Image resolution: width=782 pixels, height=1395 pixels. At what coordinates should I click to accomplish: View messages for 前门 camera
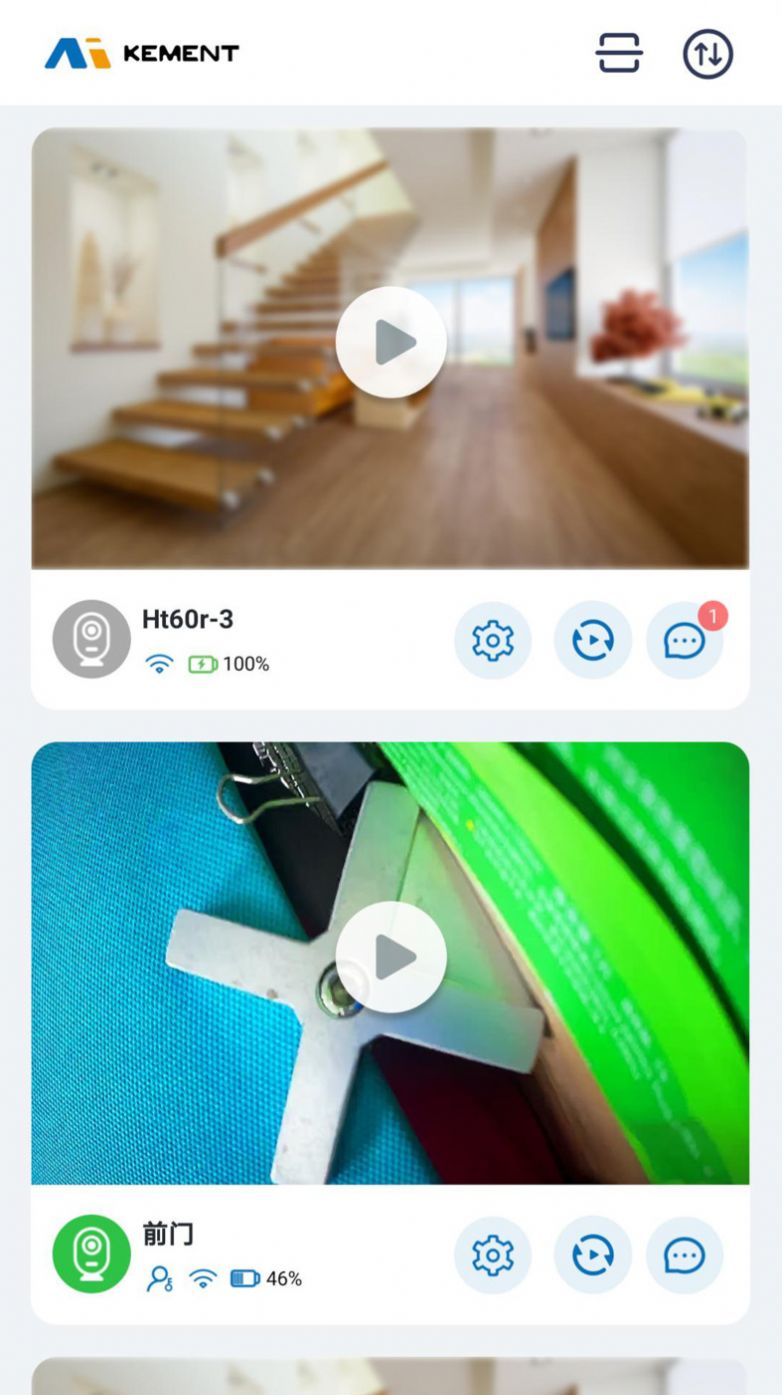coord(685,1255)
